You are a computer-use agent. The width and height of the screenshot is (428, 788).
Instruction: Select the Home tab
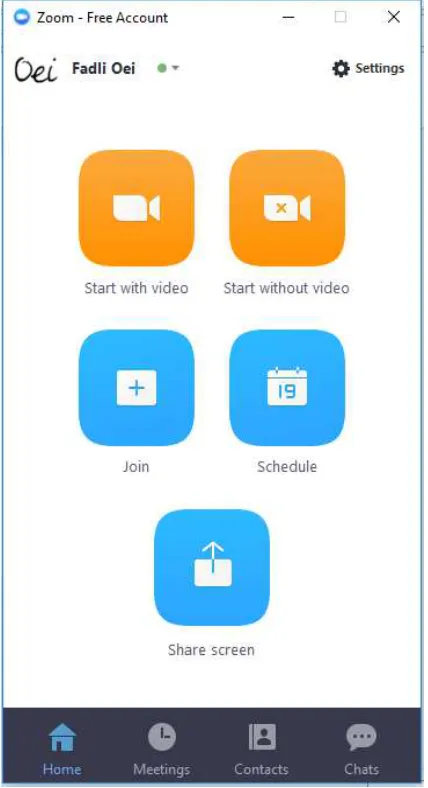(x=62, y=749)
